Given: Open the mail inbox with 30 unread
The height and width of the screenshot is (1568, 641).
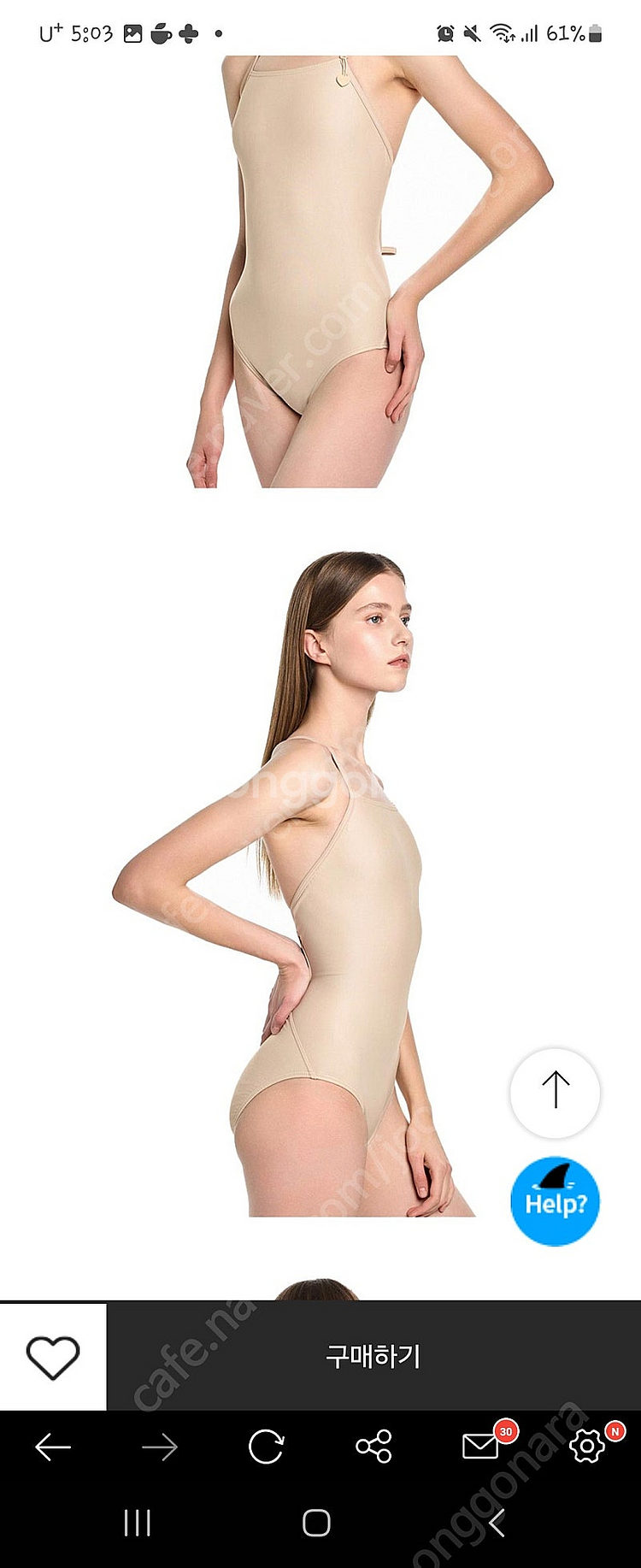Looking at the screenshot, I should point(481,1446).
